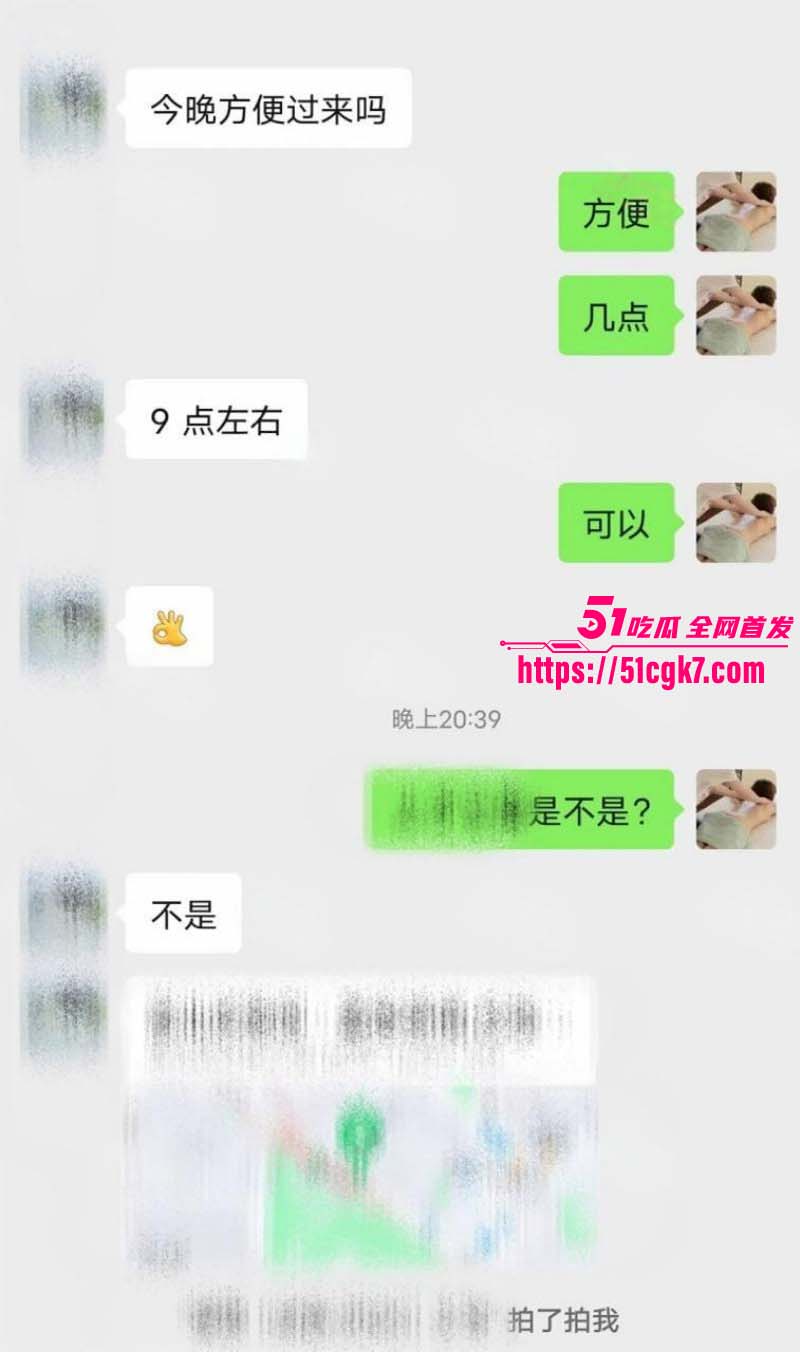This screenshot has width=800, height=1352.
Task: Click your avatar beside the 可以 reply
Action: pyautogui.click(x=735, y=525)
